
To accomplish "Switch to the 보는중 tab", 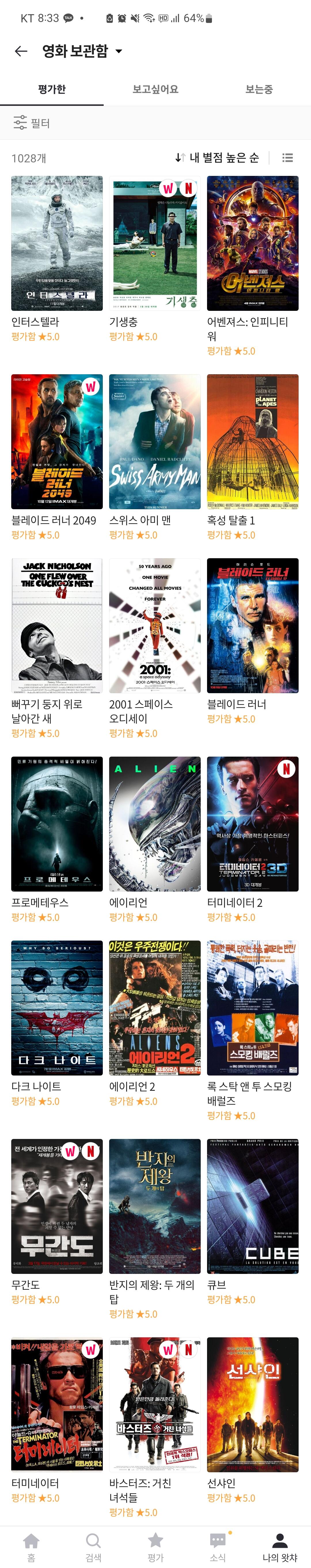I will tap(259, 89).
